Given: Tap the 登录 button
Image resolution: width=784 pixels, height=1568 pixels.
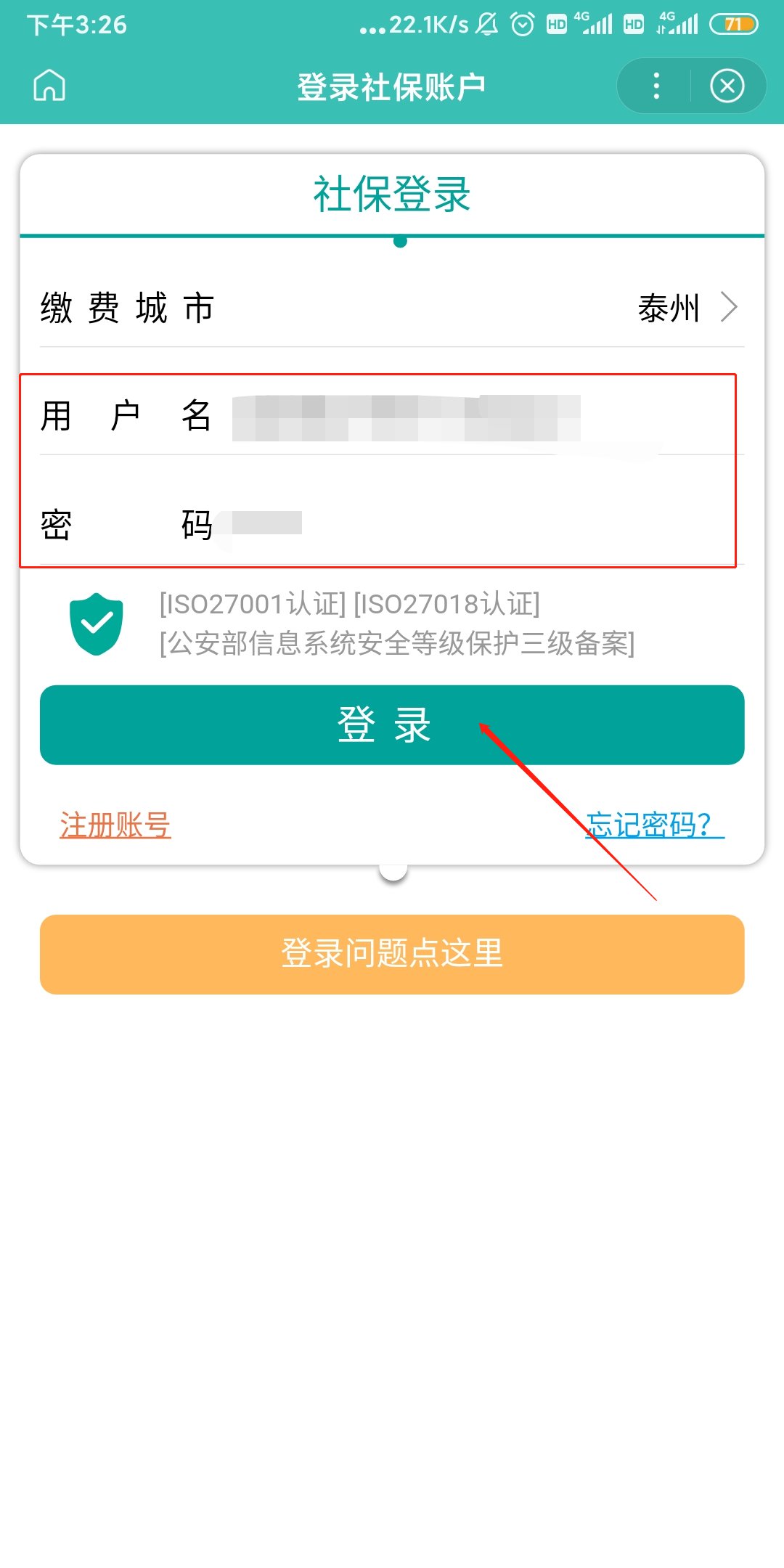Looking at the screenshot, I should [x=392, y=724].
